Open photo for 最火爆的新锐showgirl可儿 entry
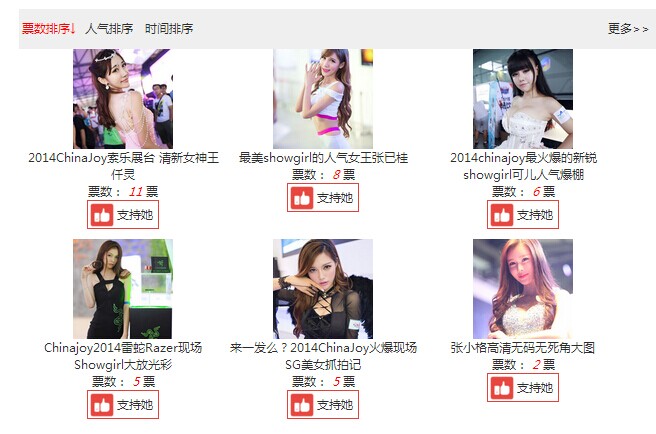This screenshot has height=434, width=656. pos(523,99)
